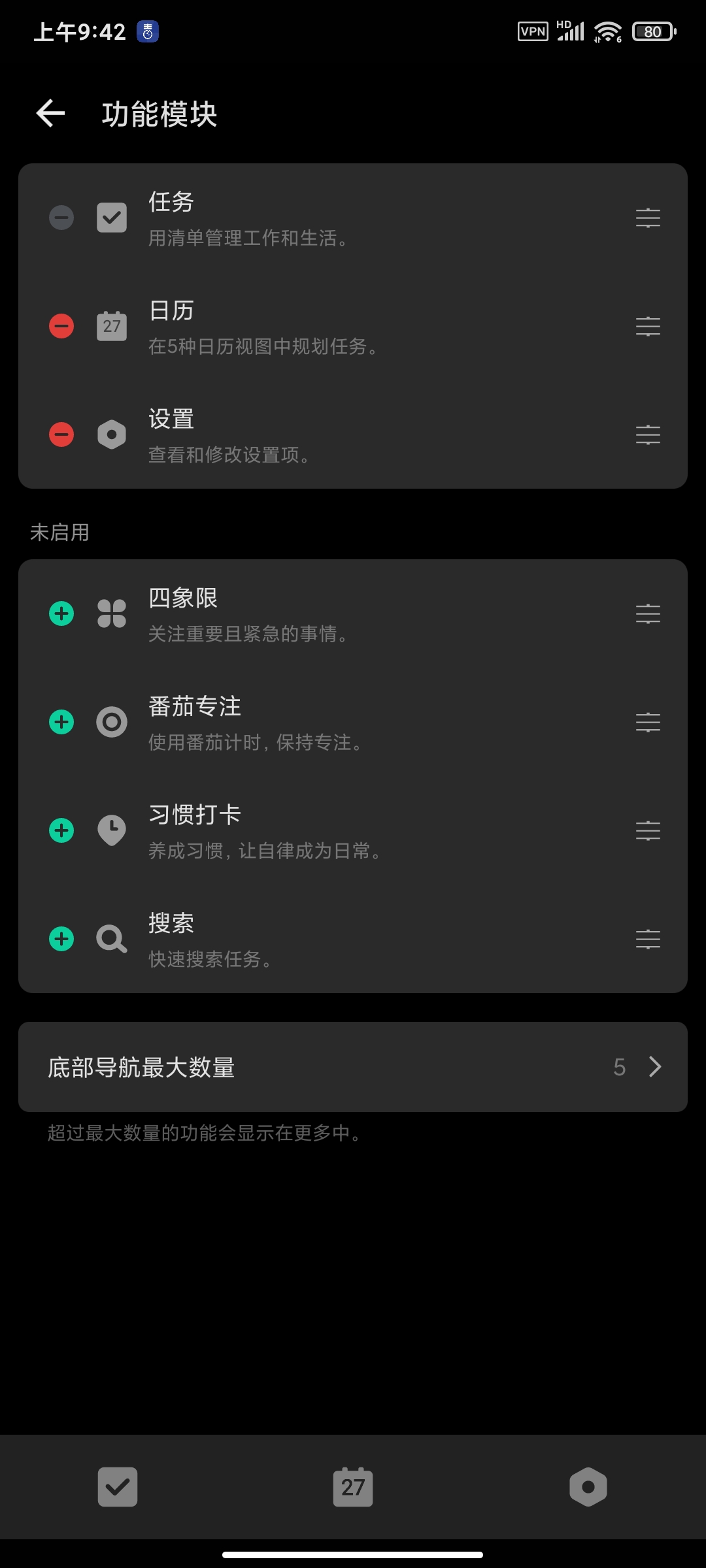Image resolution: width=706 pixels, height=1568 pixels.
Task: Grab the drag handle beside 任务
Action: pos(647,218)
